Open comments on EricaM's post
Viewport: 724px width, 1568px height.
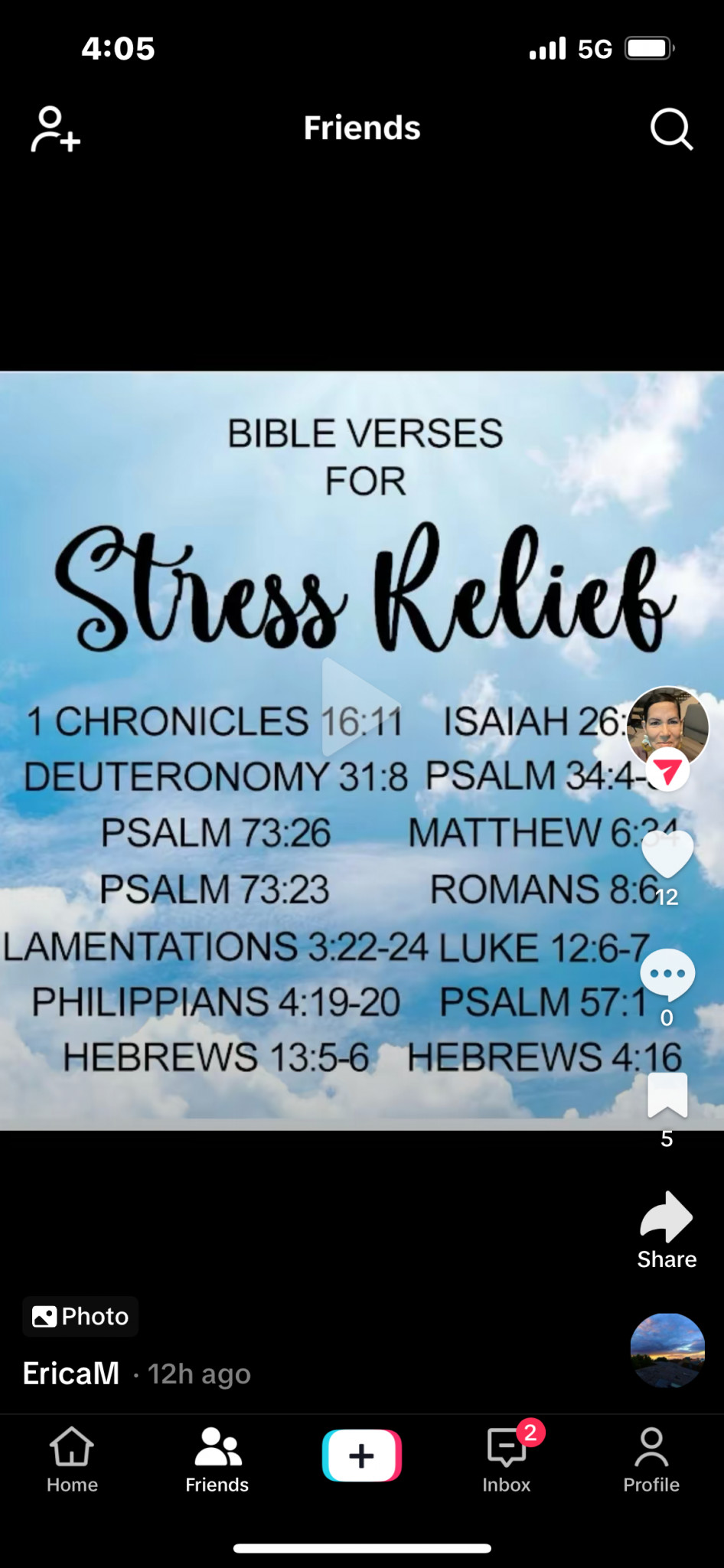[x=667, y=974]
